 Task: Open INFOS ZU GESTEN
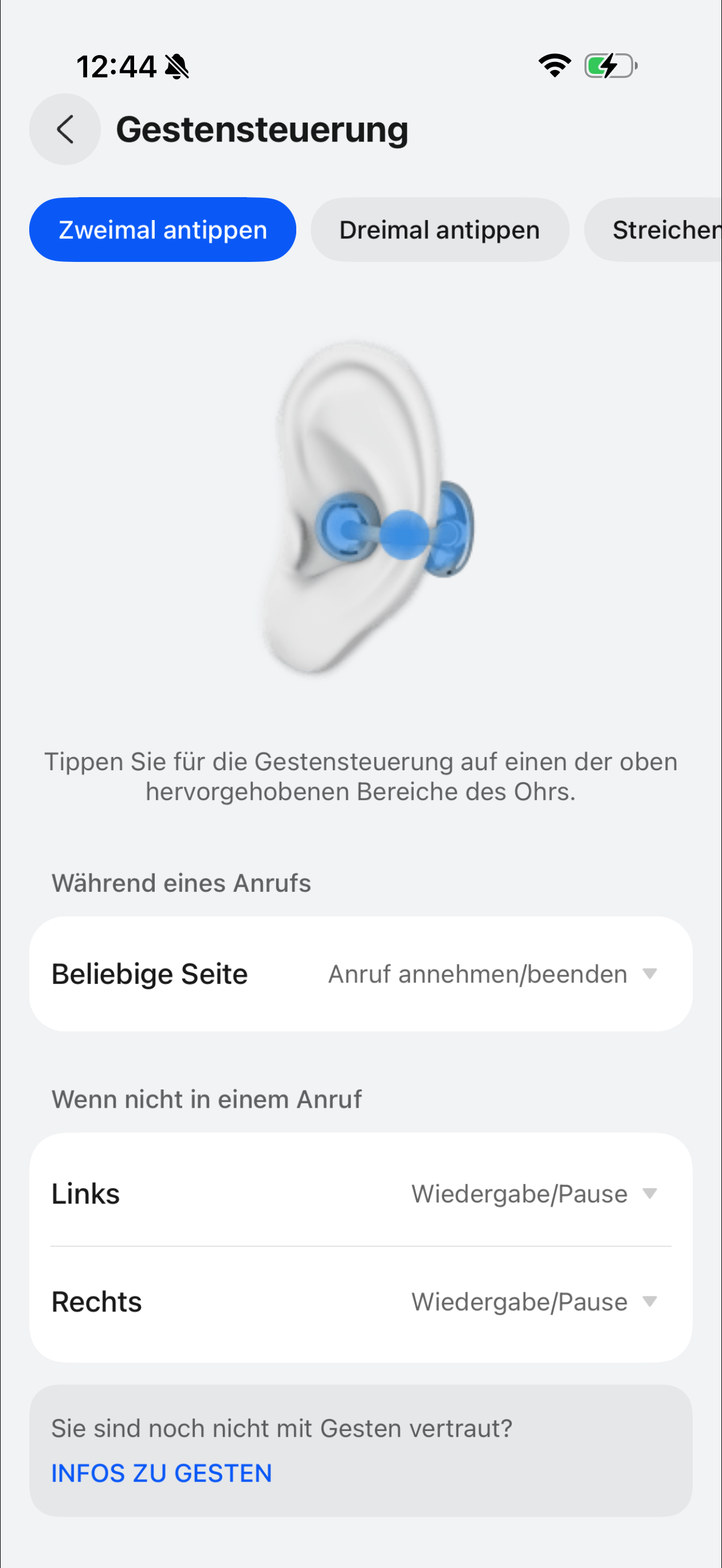tap(162, 1473)
